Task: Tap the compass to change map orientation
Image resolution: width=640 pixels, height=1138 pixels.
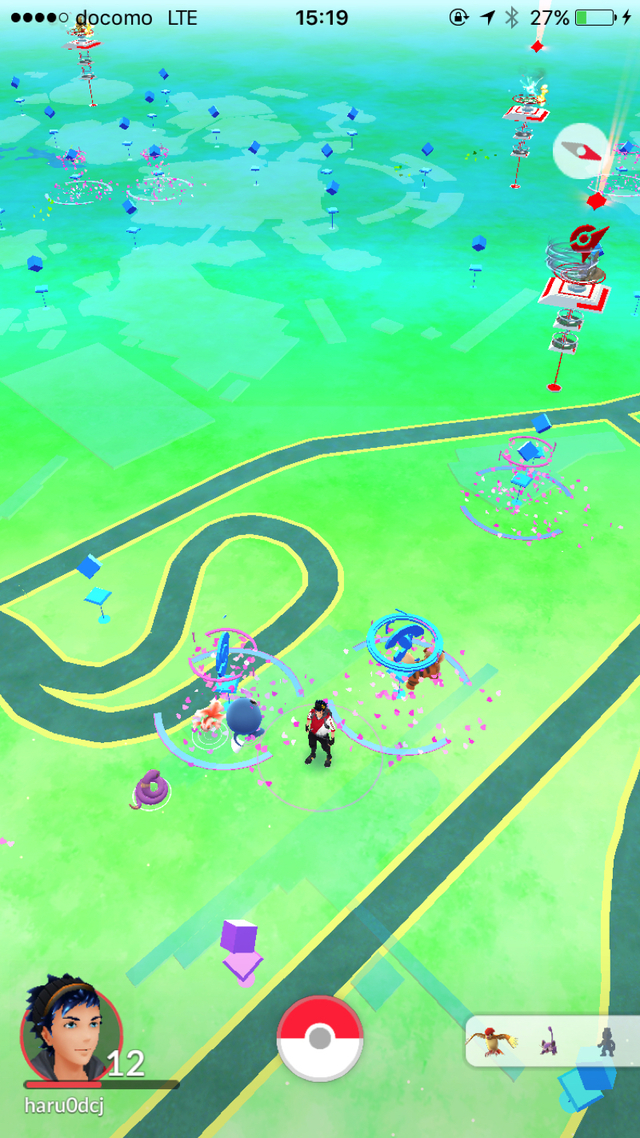Action: (581, 151)
